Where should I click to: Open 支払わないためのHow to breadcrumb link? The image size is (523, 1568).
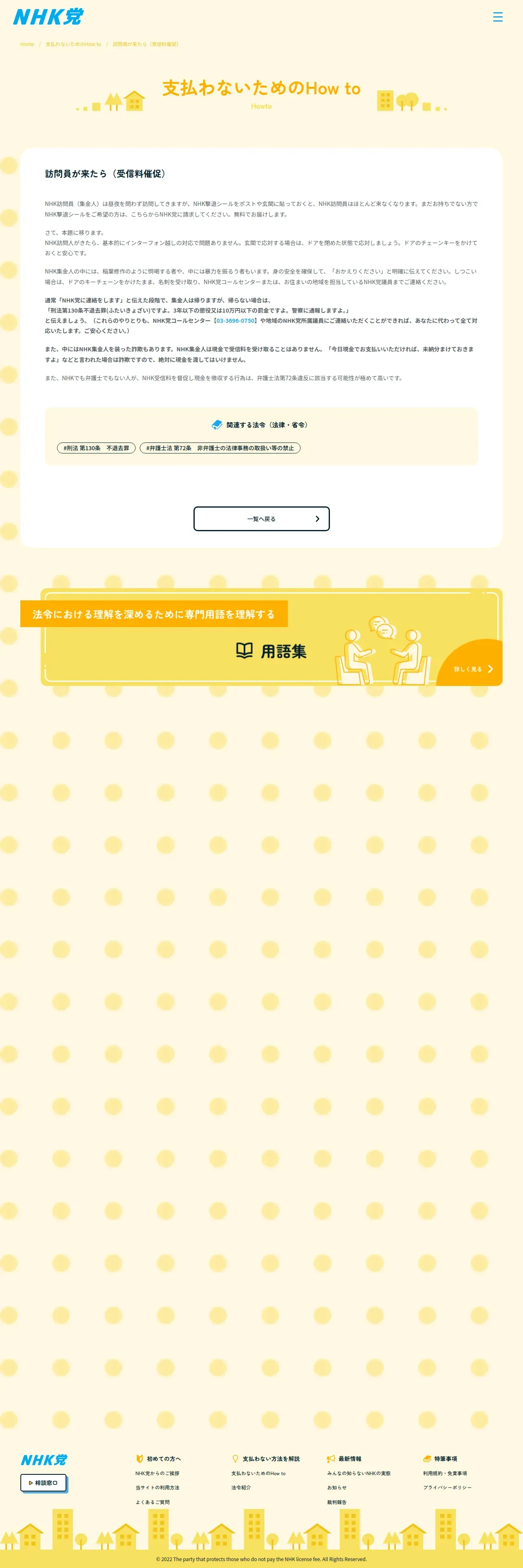[x=73, y=44]
